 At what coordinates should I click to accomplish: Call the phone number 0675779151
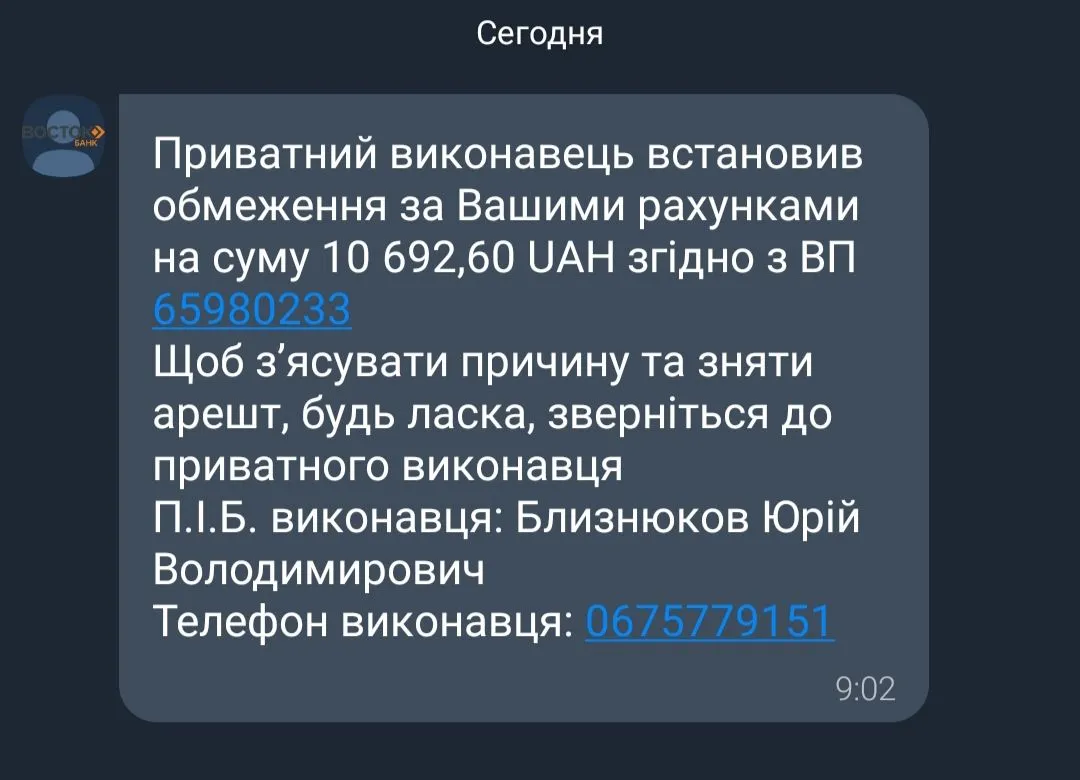point(709,622)
